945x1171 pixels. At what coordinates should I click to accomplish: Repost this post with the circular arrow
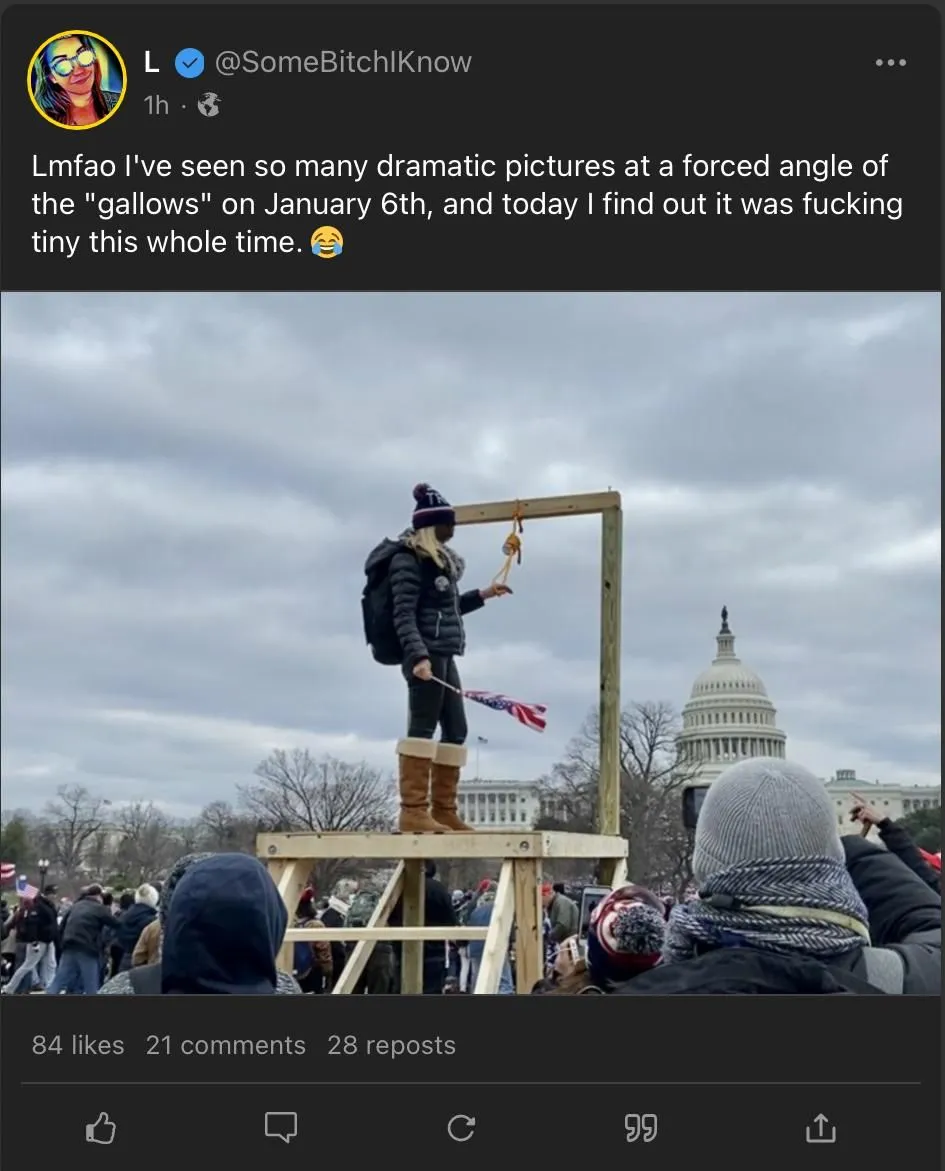(x=461, y=1128)
